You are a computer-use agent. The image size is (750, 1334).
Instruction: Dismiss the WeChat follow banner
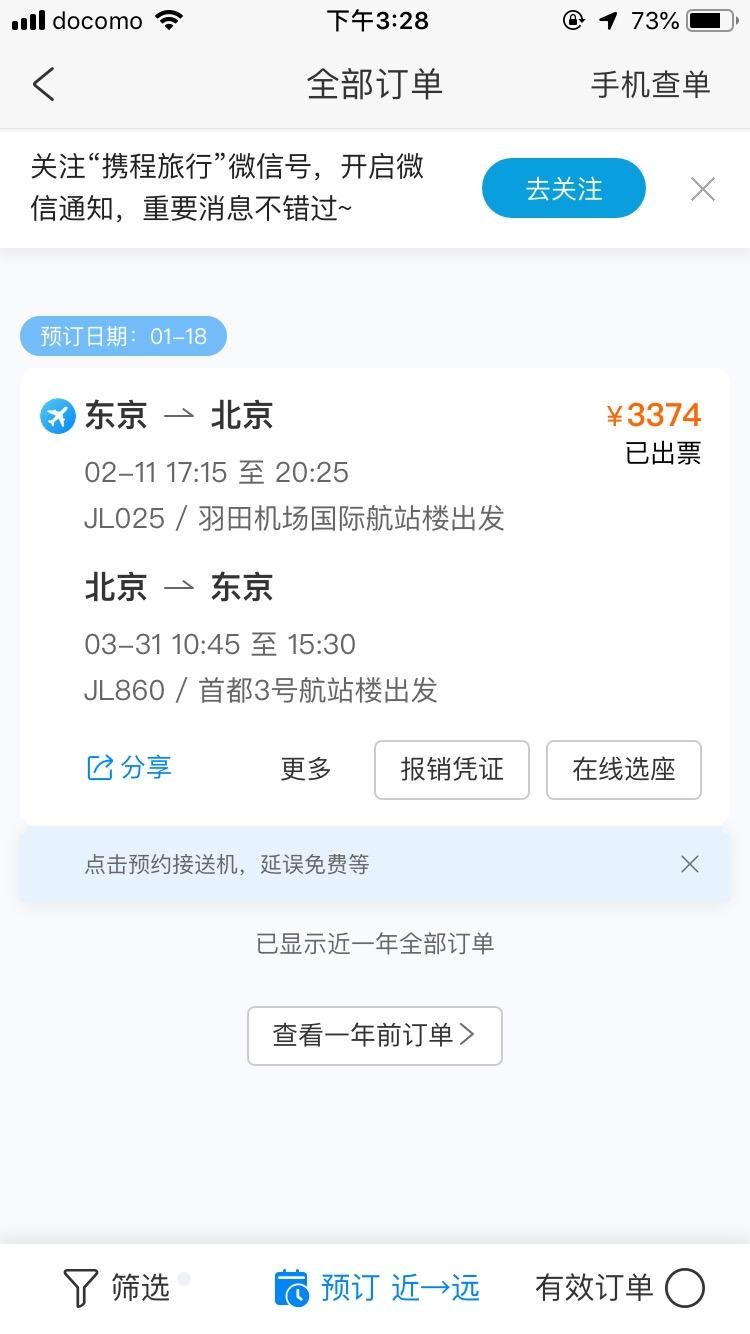(703, 189)
